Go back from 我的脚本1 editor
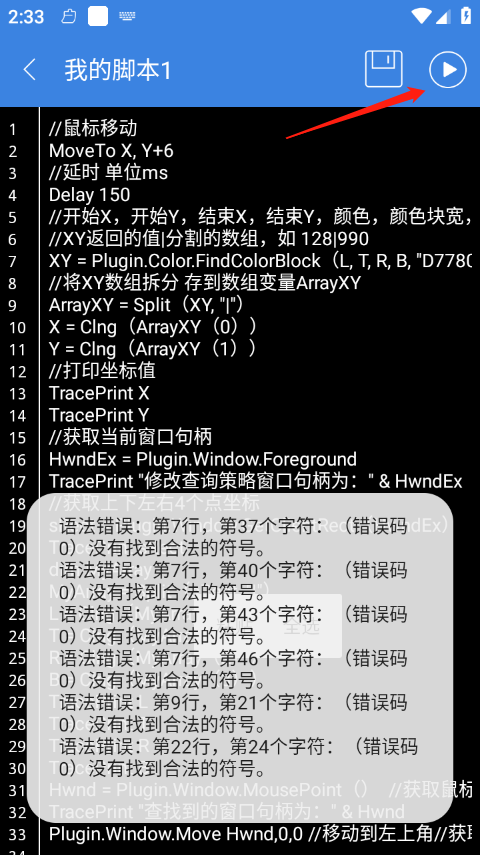The width and height of the screenshot is (480, 855). click(29, 70)
